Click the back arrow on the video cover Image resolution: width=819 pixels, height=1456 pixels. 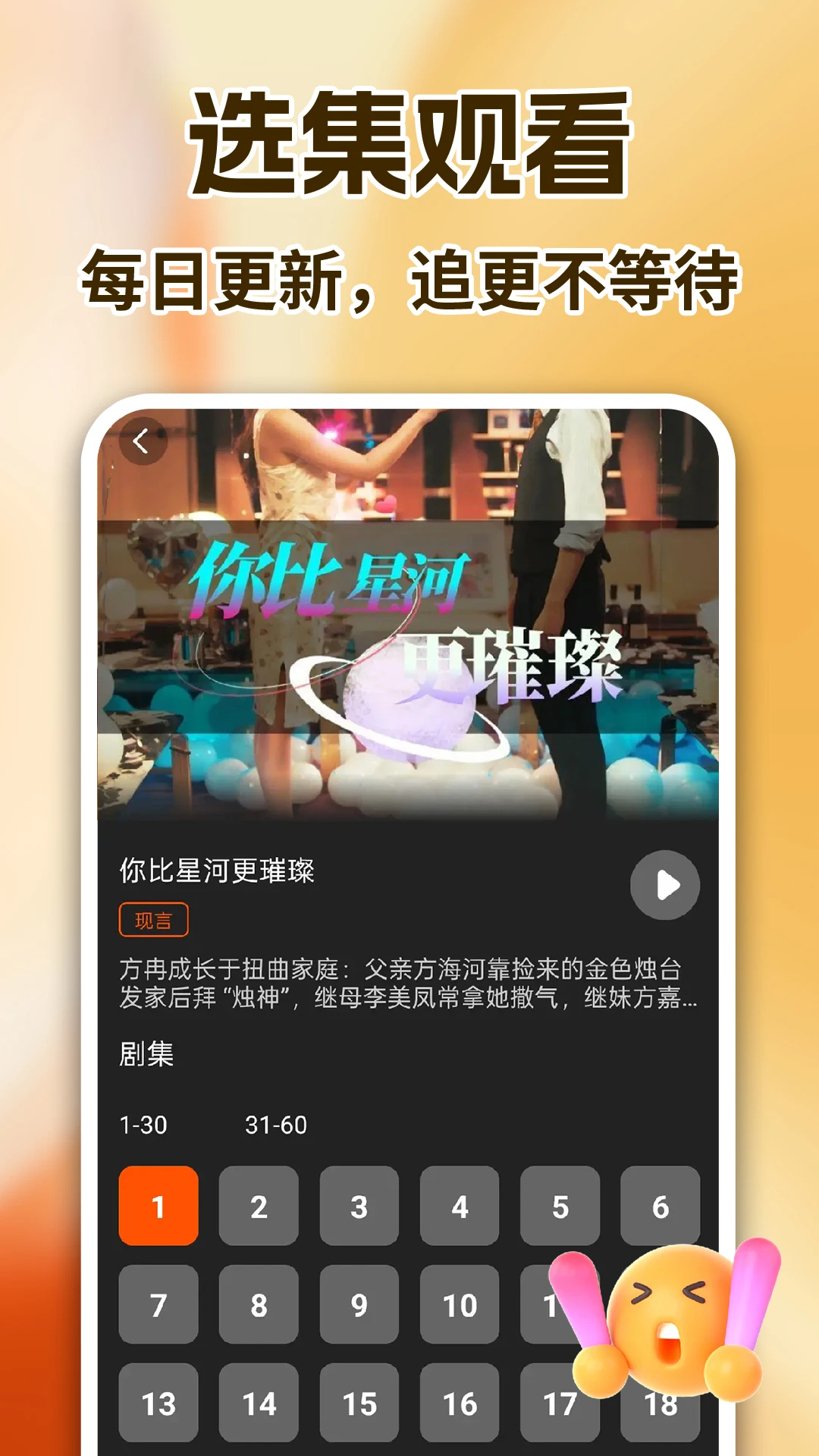point(144,441)
